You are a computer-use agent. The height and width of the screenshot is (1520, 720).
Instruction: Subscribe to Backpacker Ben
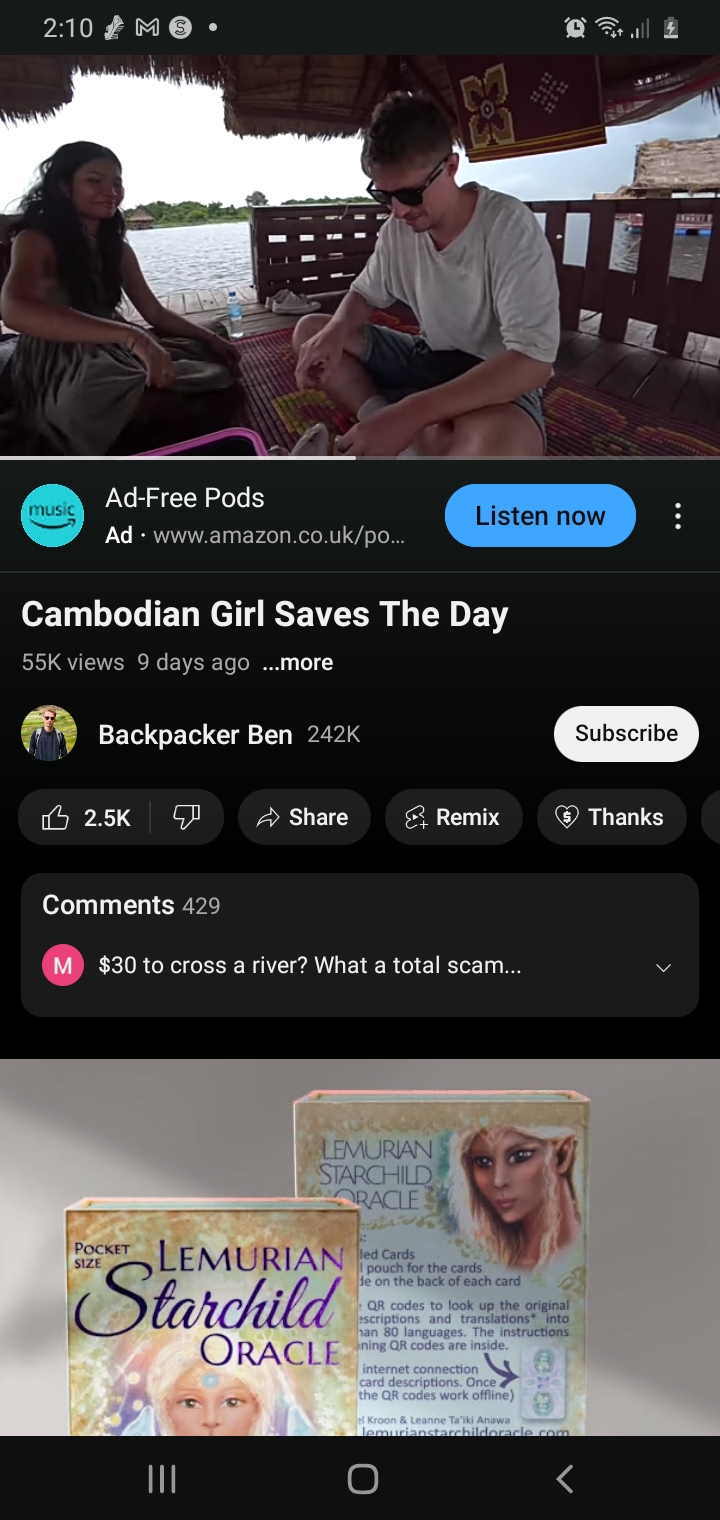point(626,734)
